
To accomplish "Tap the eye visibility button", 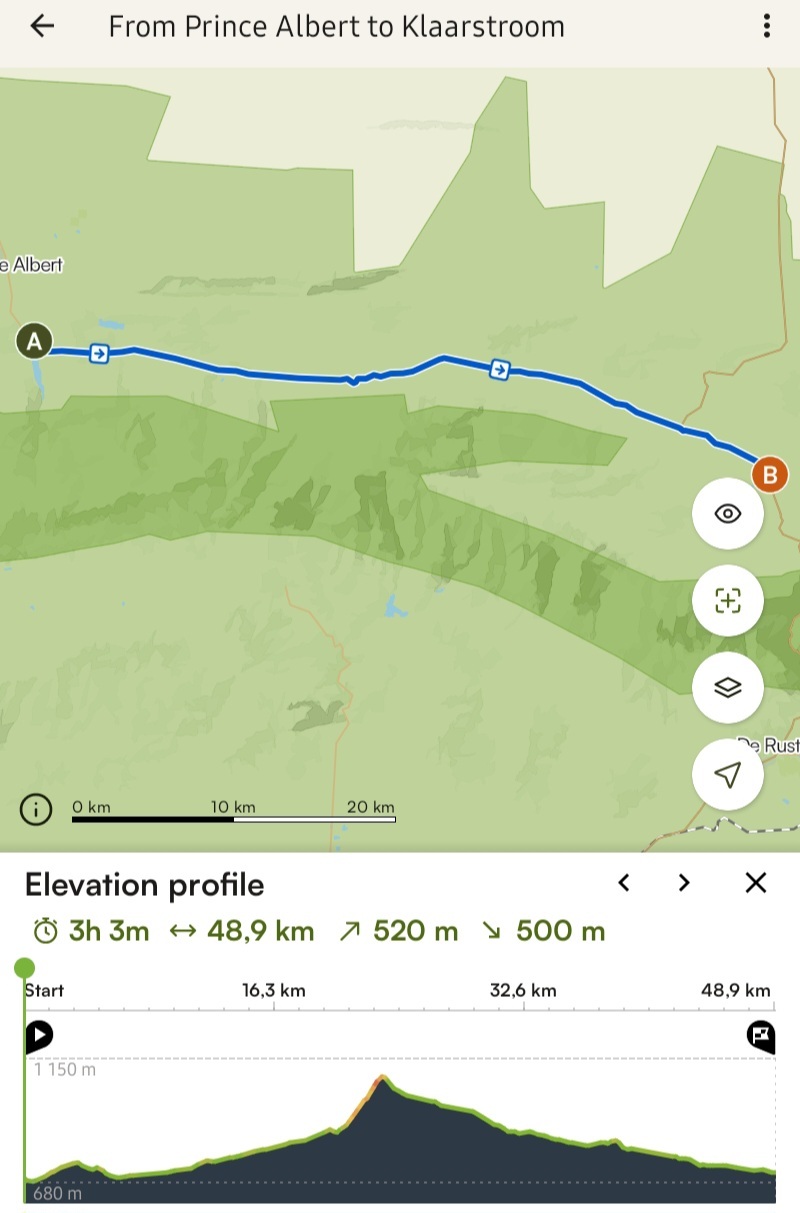I will coord(728,514).
